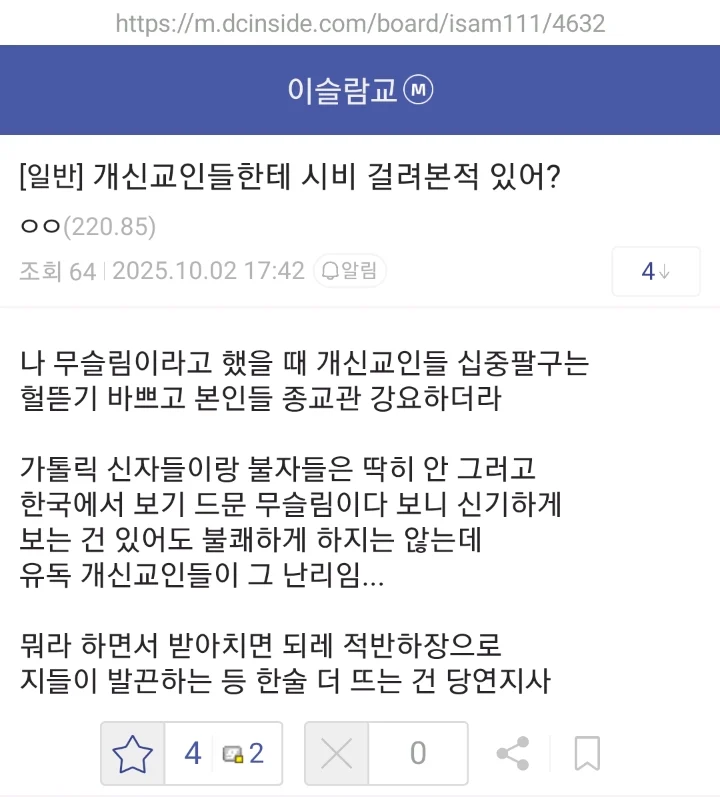Share this post

coord(513,753)
